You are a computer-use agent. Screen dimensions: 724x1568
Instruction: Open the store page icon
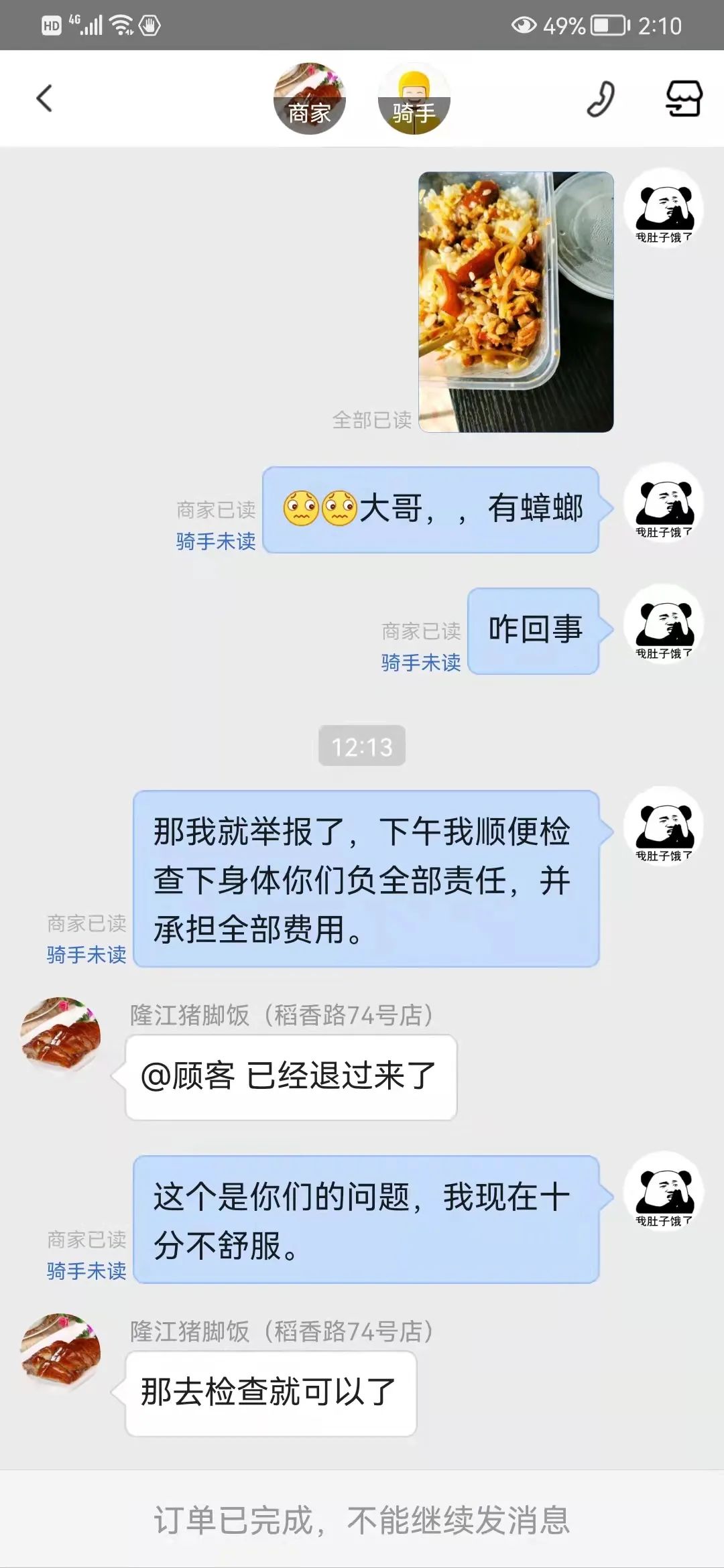tap(683, 99)
